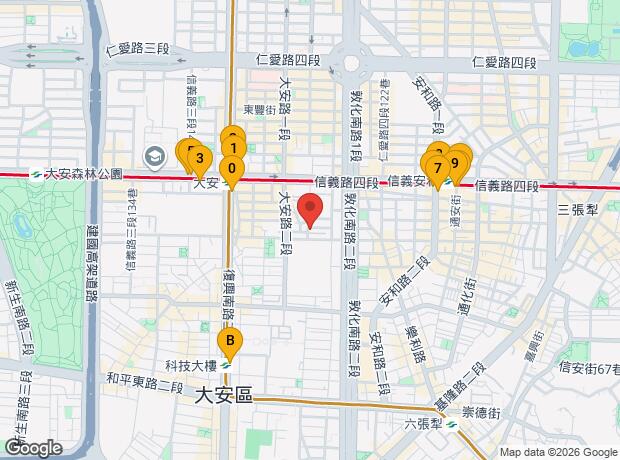Select the yellow marker labeled 0
620x460 pixels.
click(231, 169)
